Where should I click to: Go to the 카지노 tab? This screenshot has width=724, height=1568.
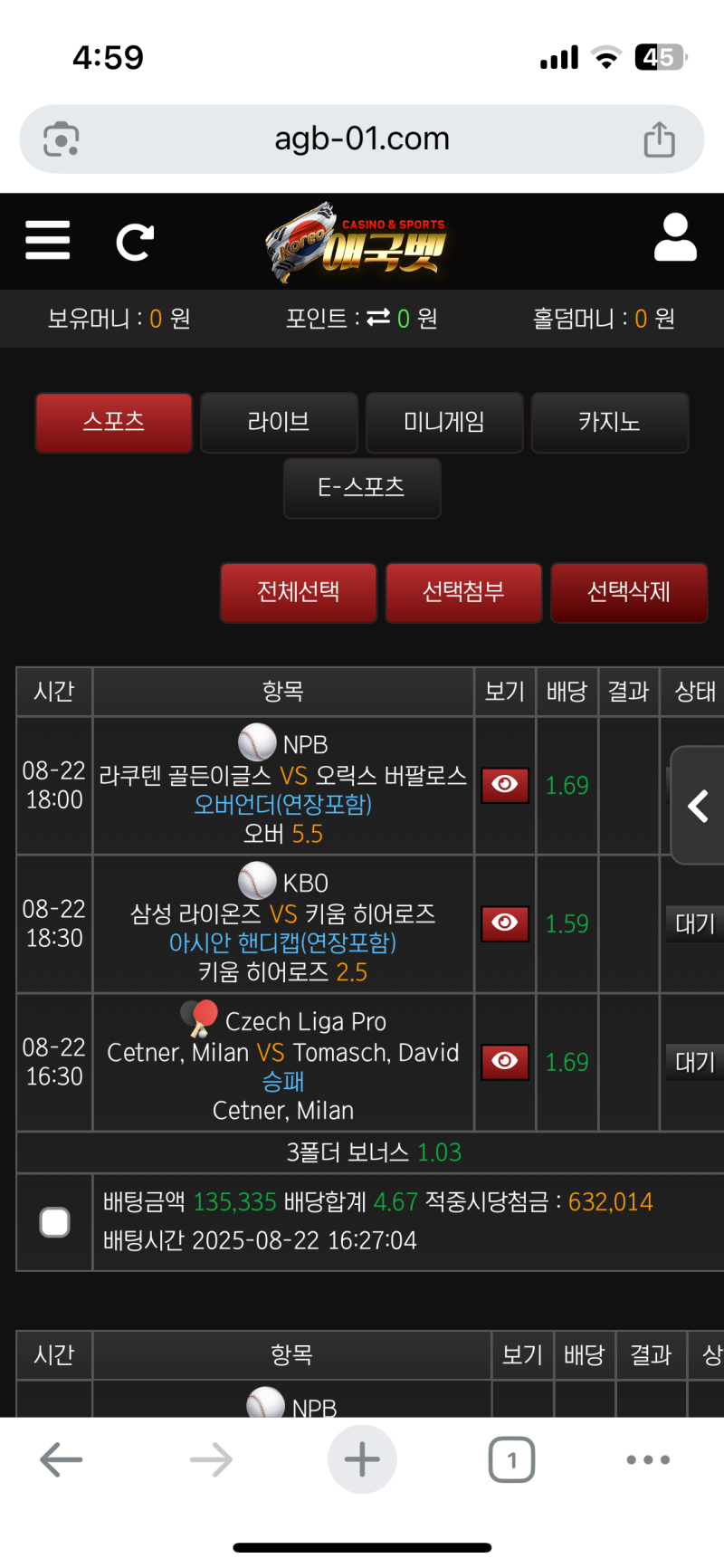click(x=610, y=422)
